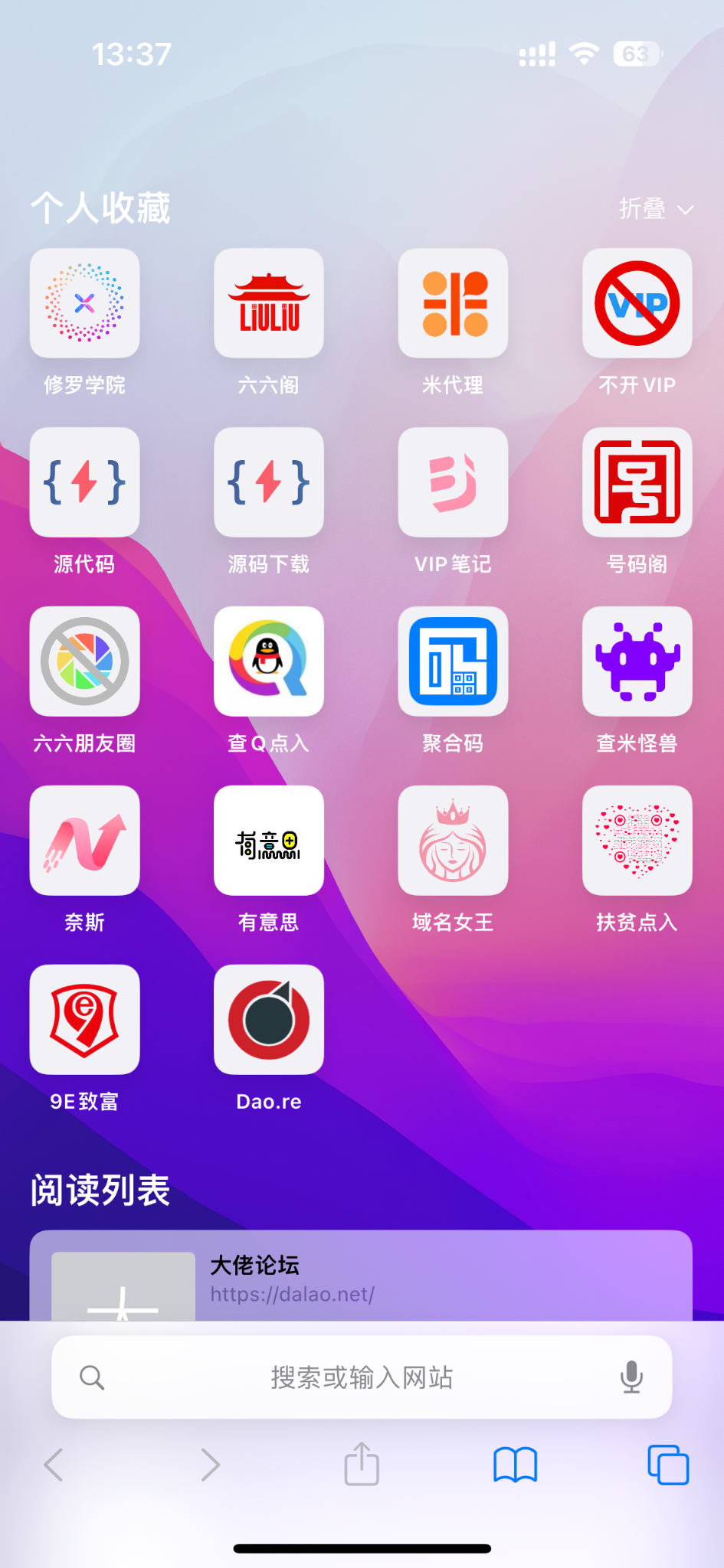The image size is (724, 1568).
Task: Open the 不开VIP bookmark
Action: click(637, 303)
